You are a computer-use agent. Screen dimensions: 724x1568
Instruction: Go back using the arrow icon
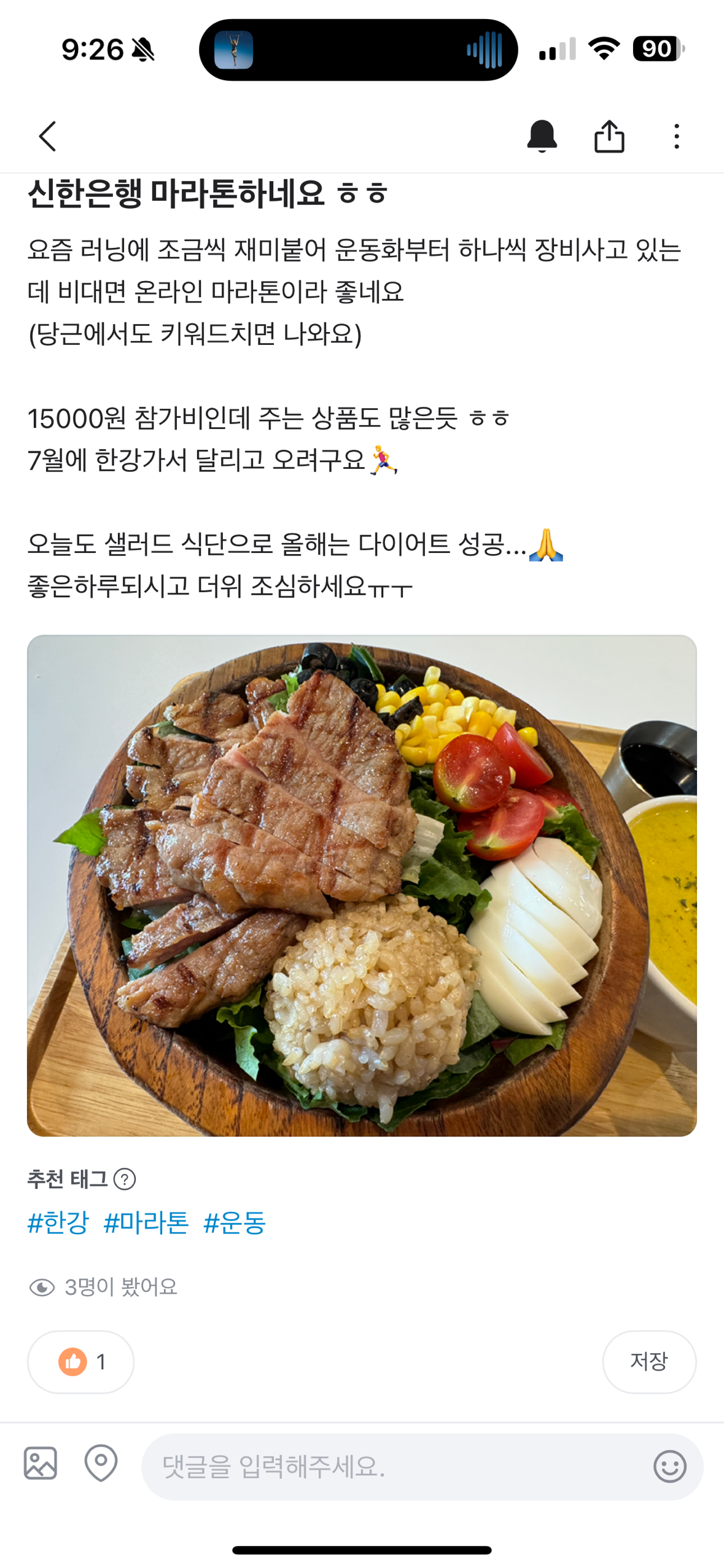click(48, 136)
